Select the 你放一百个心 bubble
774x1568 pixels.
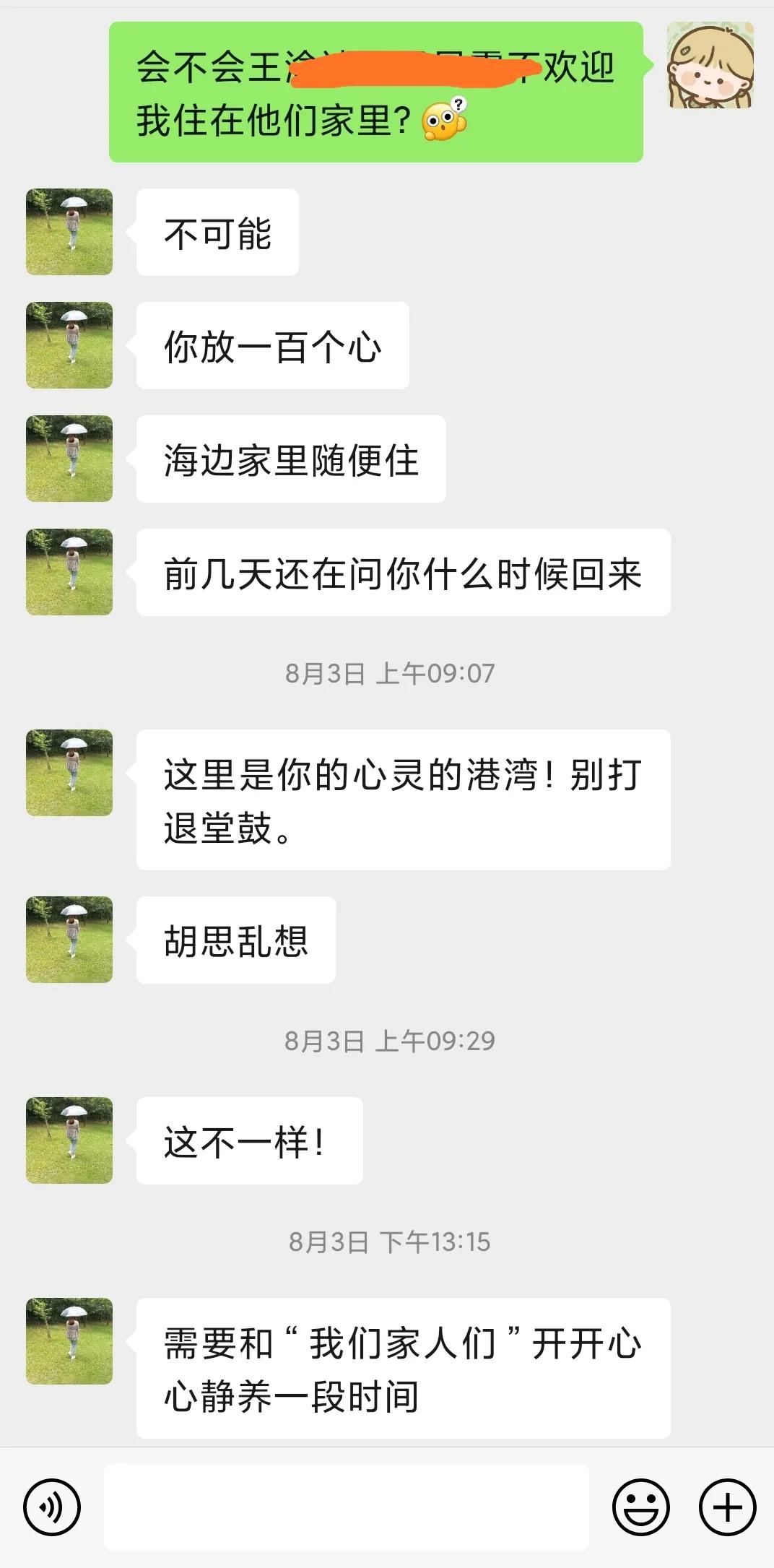[271, 345]
